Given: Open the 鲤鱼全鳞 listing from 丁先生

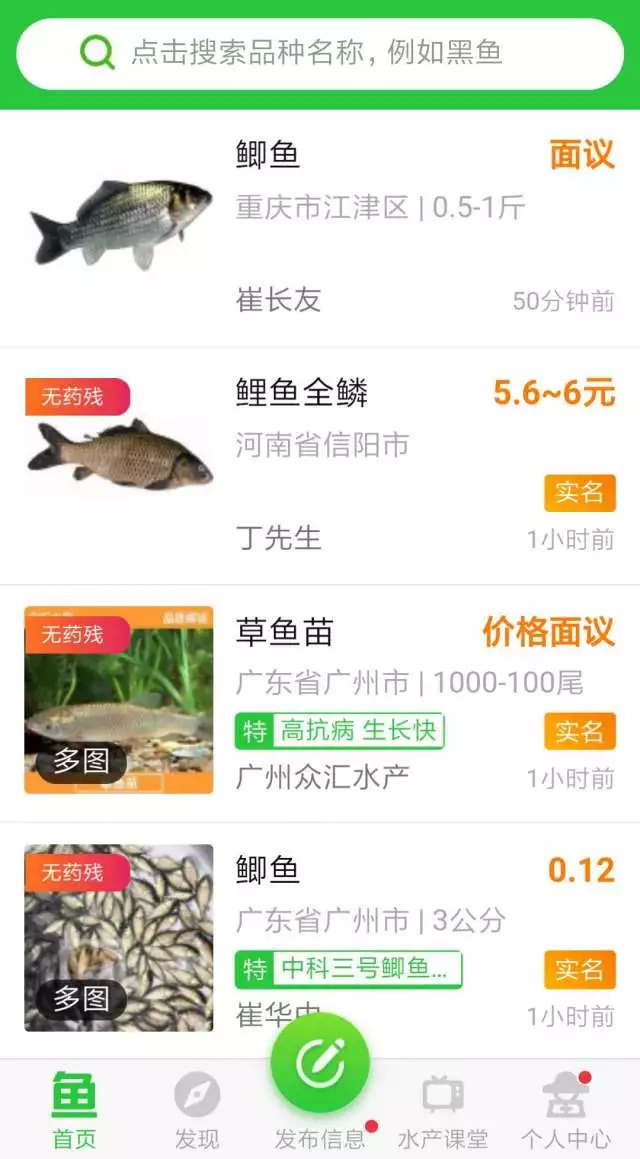Looking at the screenshot, I should click(320, 466).
